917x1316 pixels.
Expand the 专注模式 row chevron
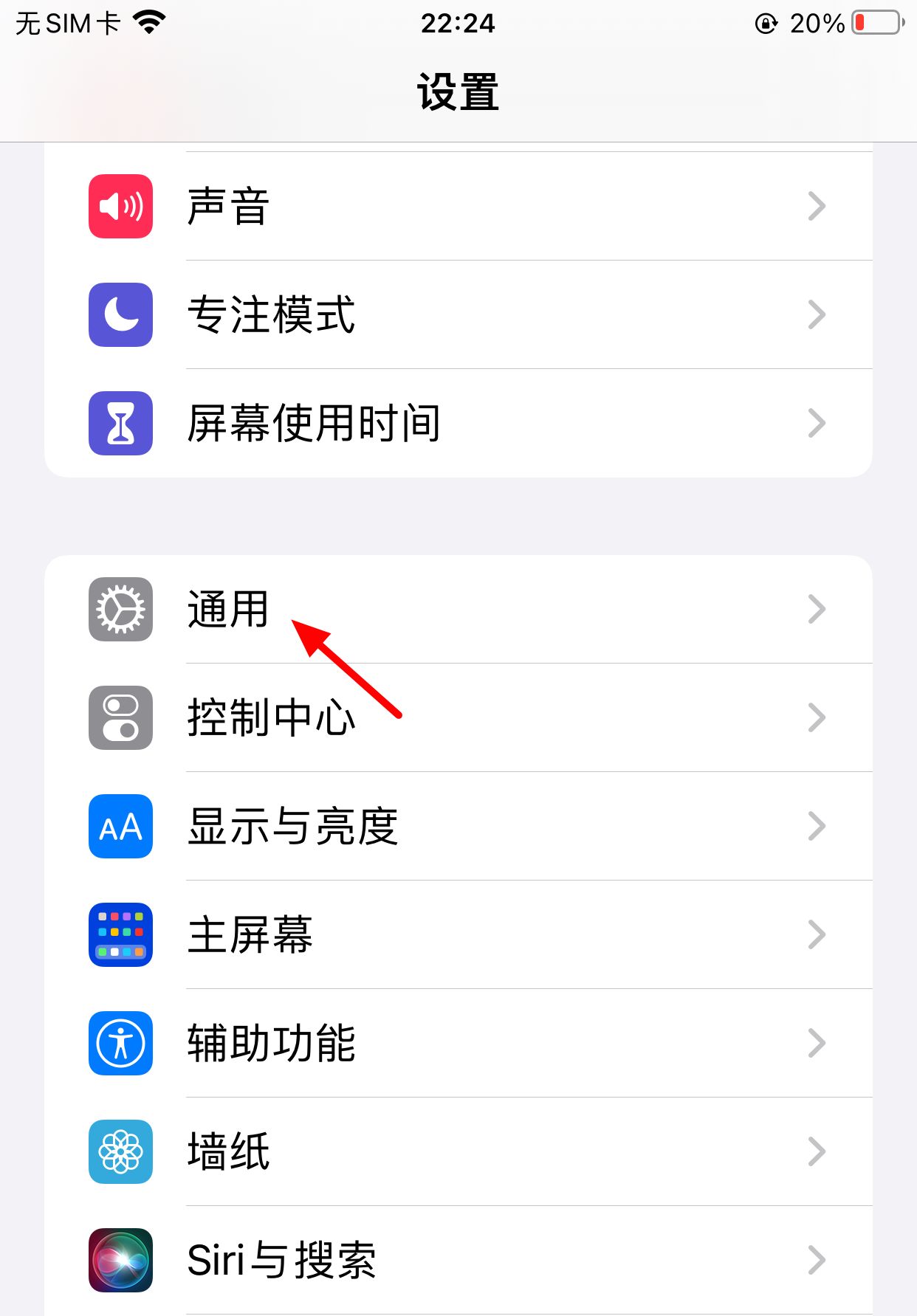pos(816,315)
